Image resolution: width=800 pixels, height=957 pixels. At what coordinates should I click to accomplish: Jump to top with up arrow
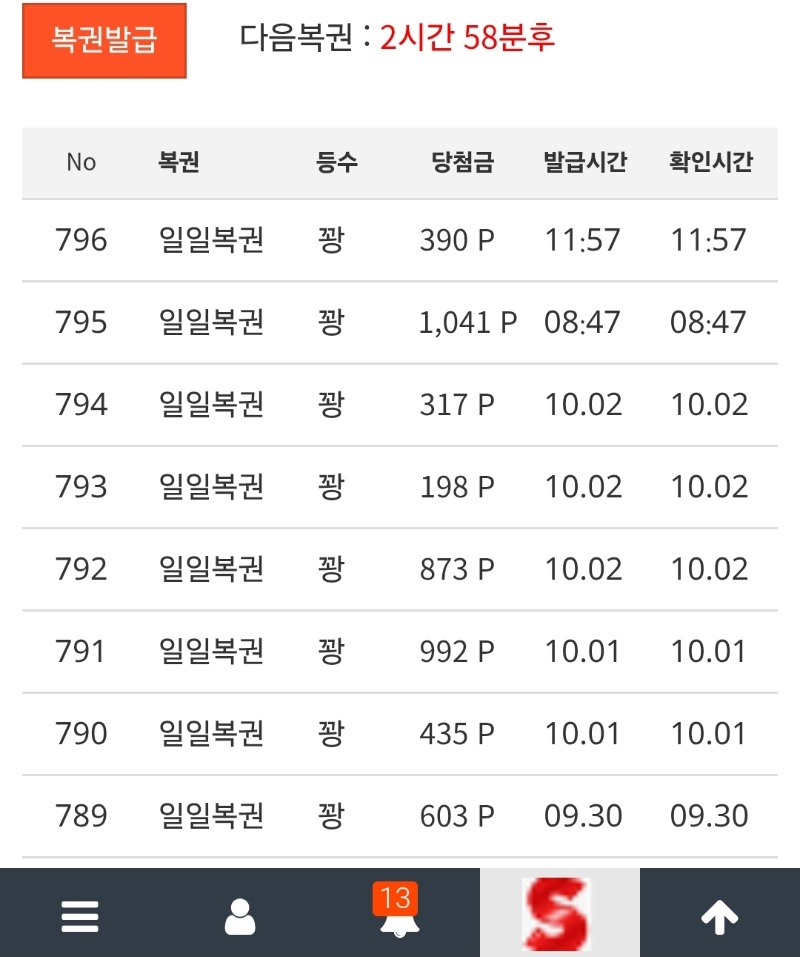(719, 916)
